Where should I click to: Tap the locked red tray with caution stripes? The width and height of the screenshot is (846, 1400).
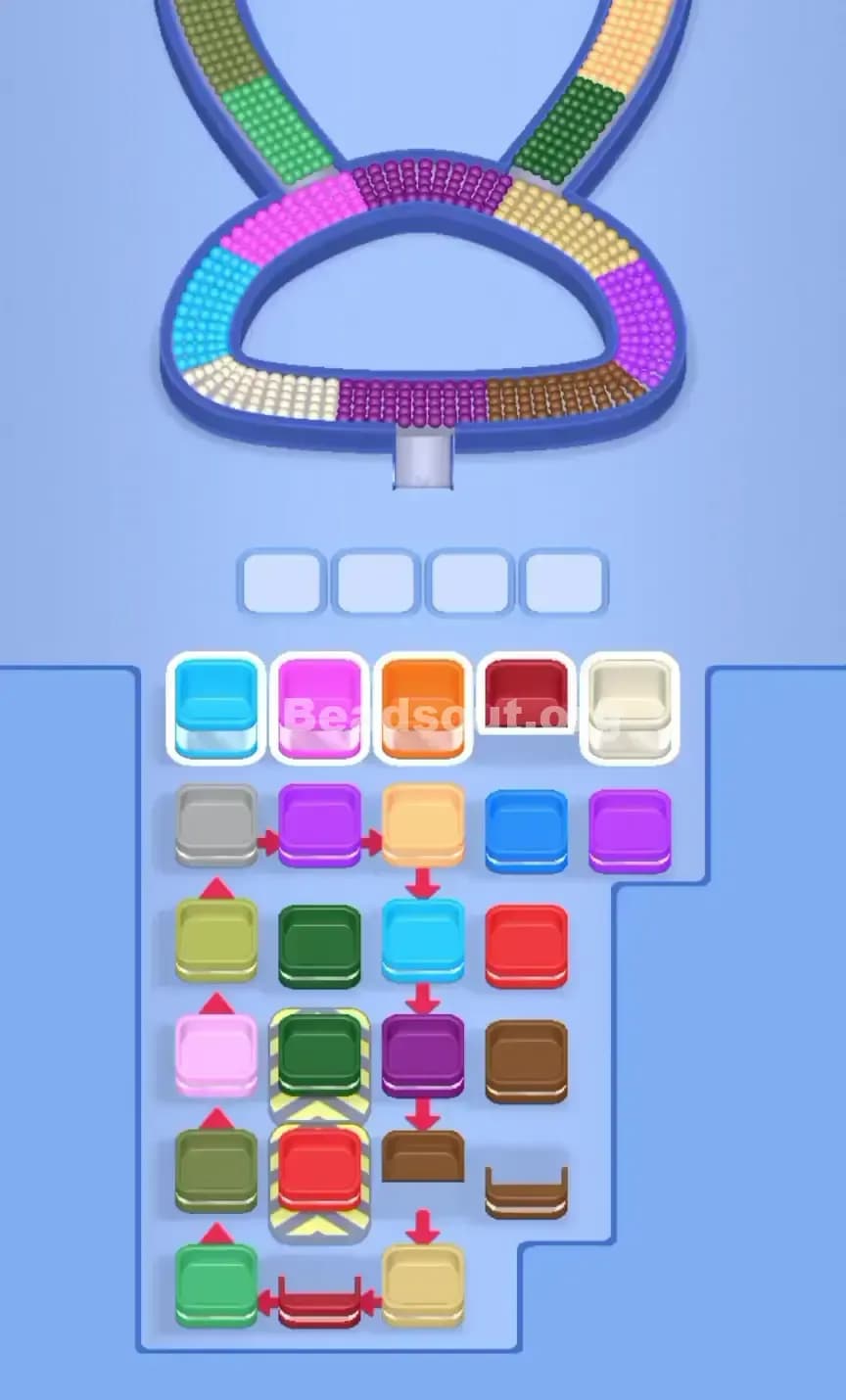pyautogui.click(x=320, y=1165)
